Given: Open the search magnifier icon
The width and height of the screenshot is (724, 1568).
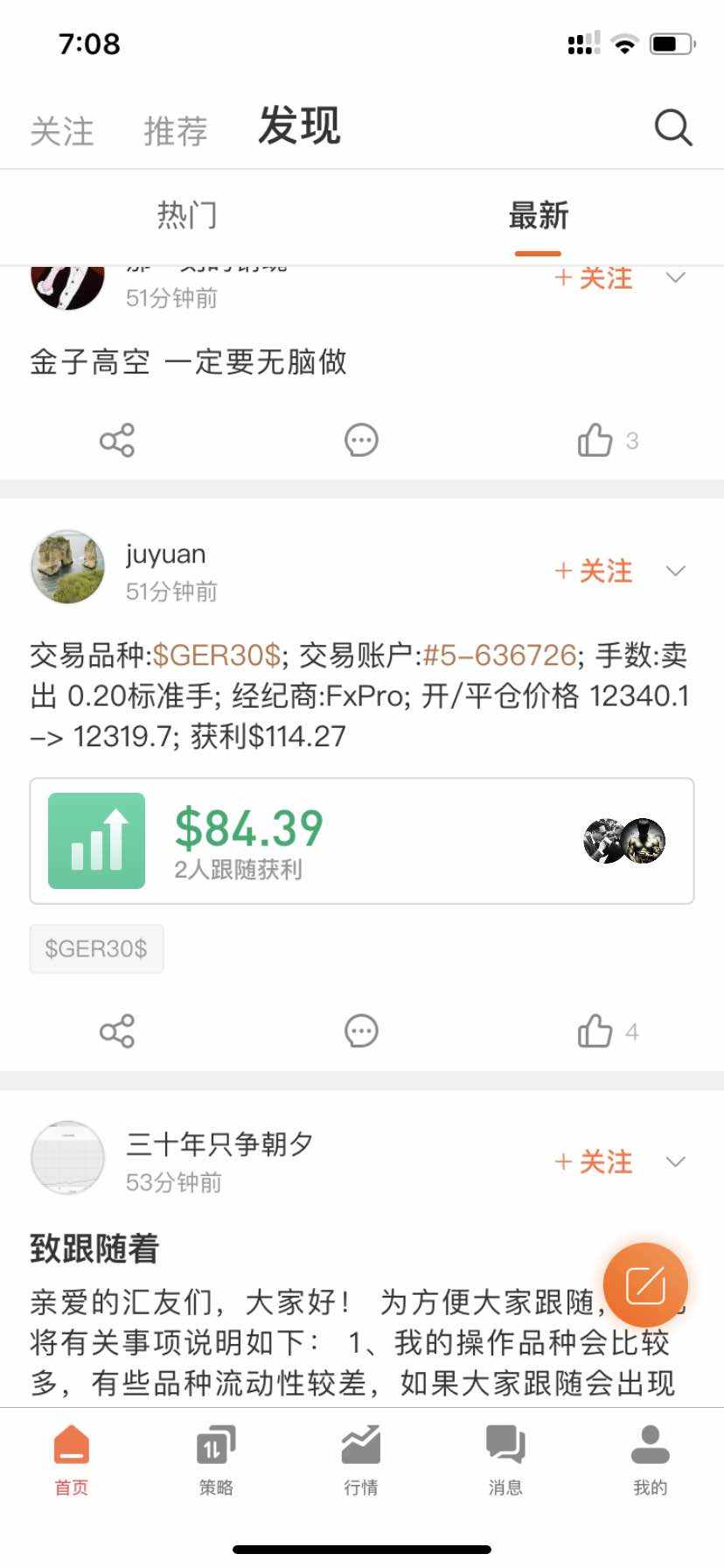Looking at the screenshot, I should [x=673, y=128].
